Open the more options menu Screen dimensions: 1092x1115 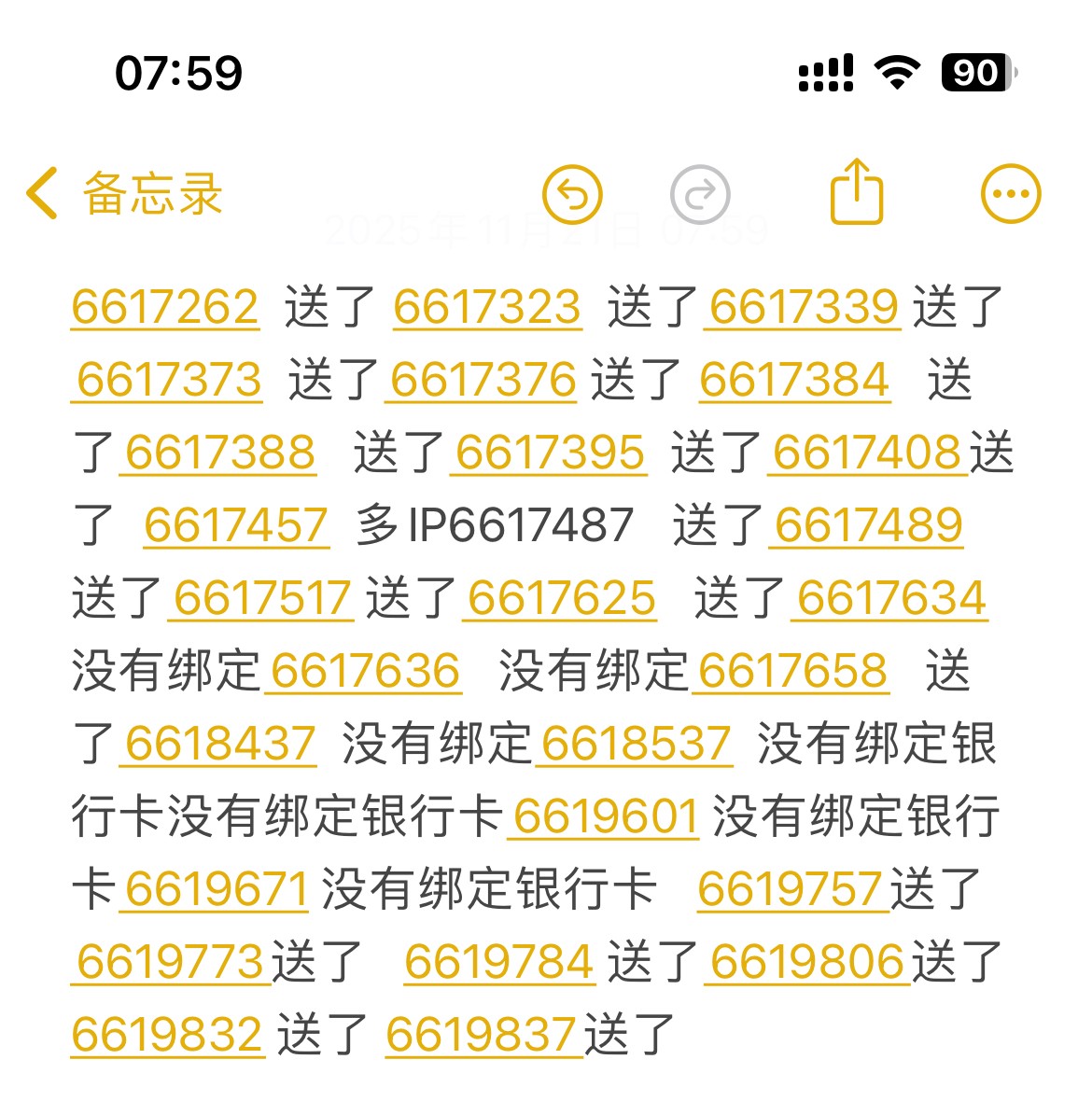[x=1011, y=194]
